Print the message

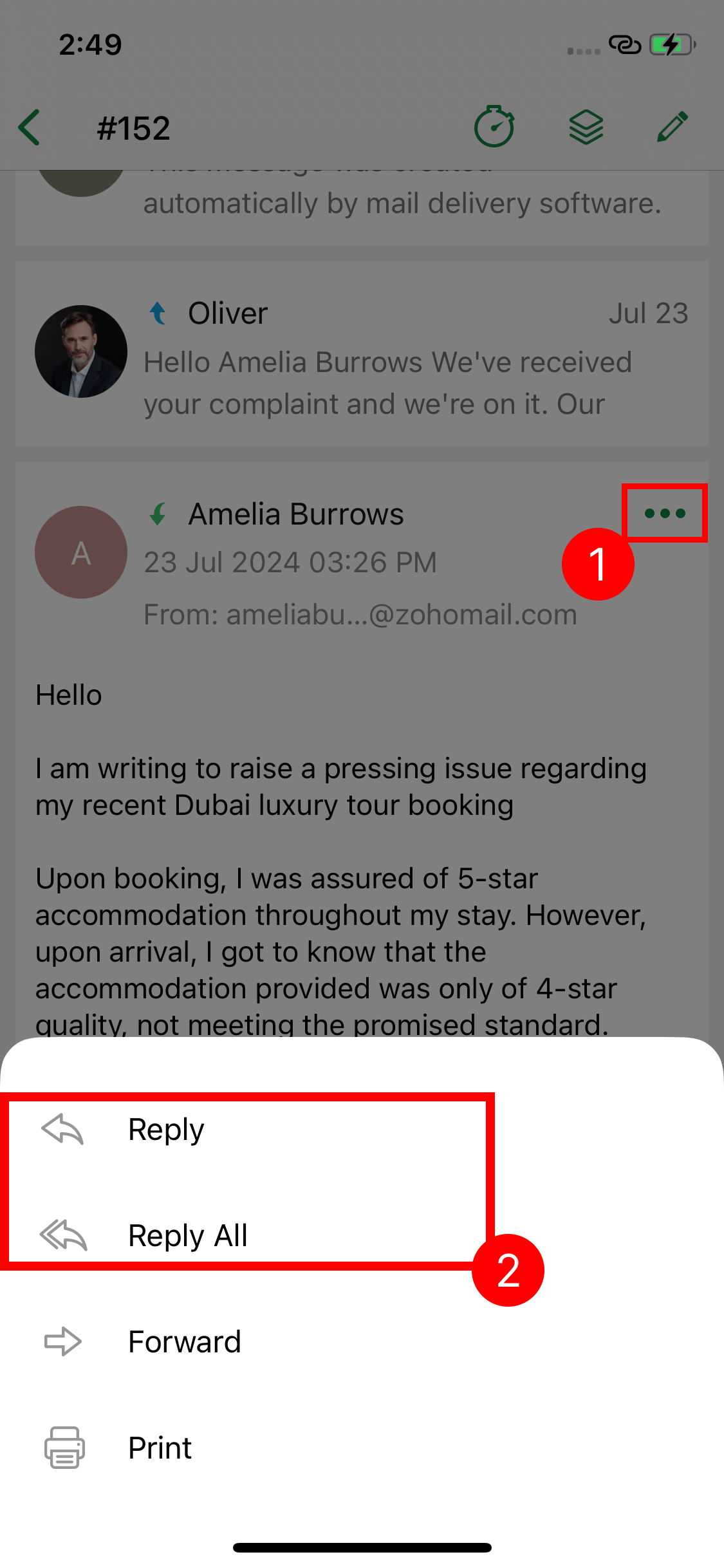(160, 1448)
